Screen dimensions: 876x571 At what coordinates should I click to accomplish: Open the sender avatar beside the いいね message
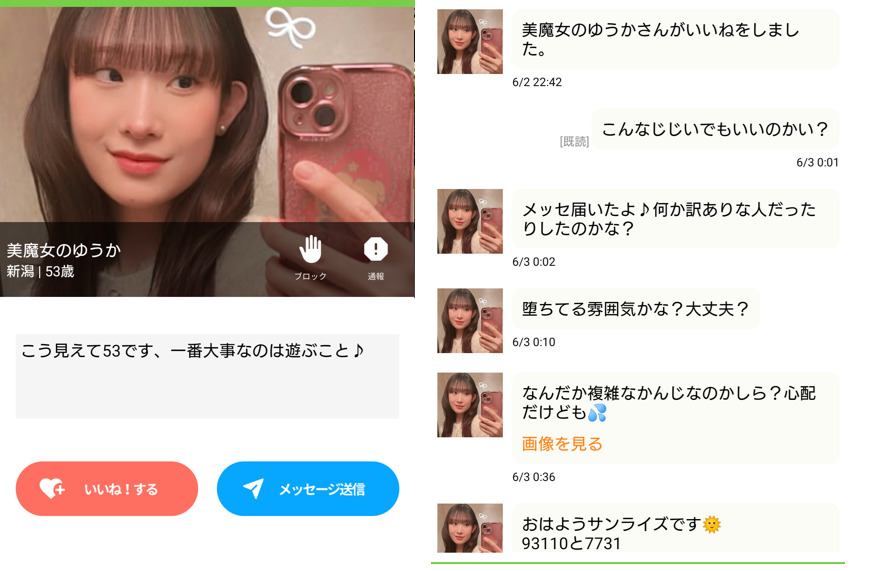pyautogui.click(x=470, y=42)
